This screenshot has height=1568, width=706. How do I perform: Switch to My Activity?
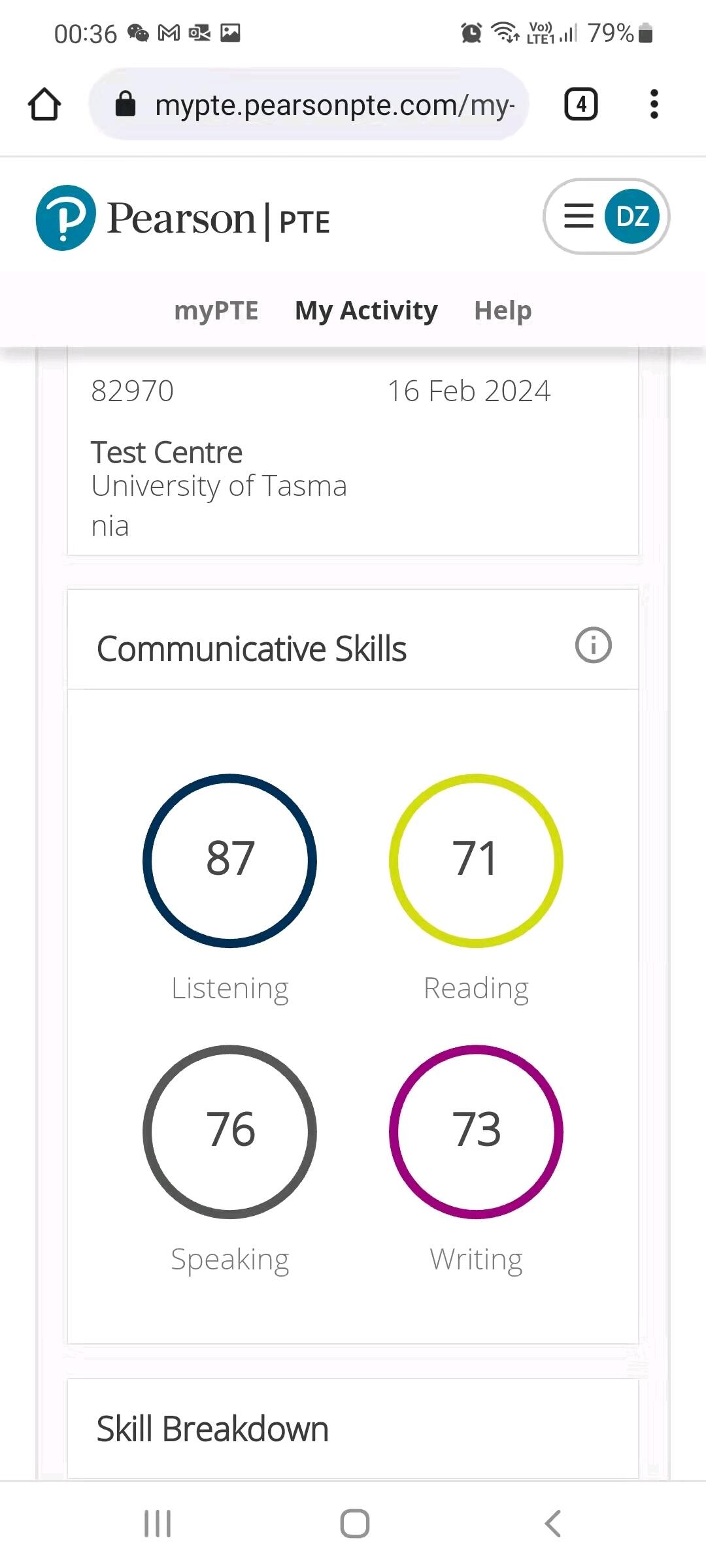point(366,310)
